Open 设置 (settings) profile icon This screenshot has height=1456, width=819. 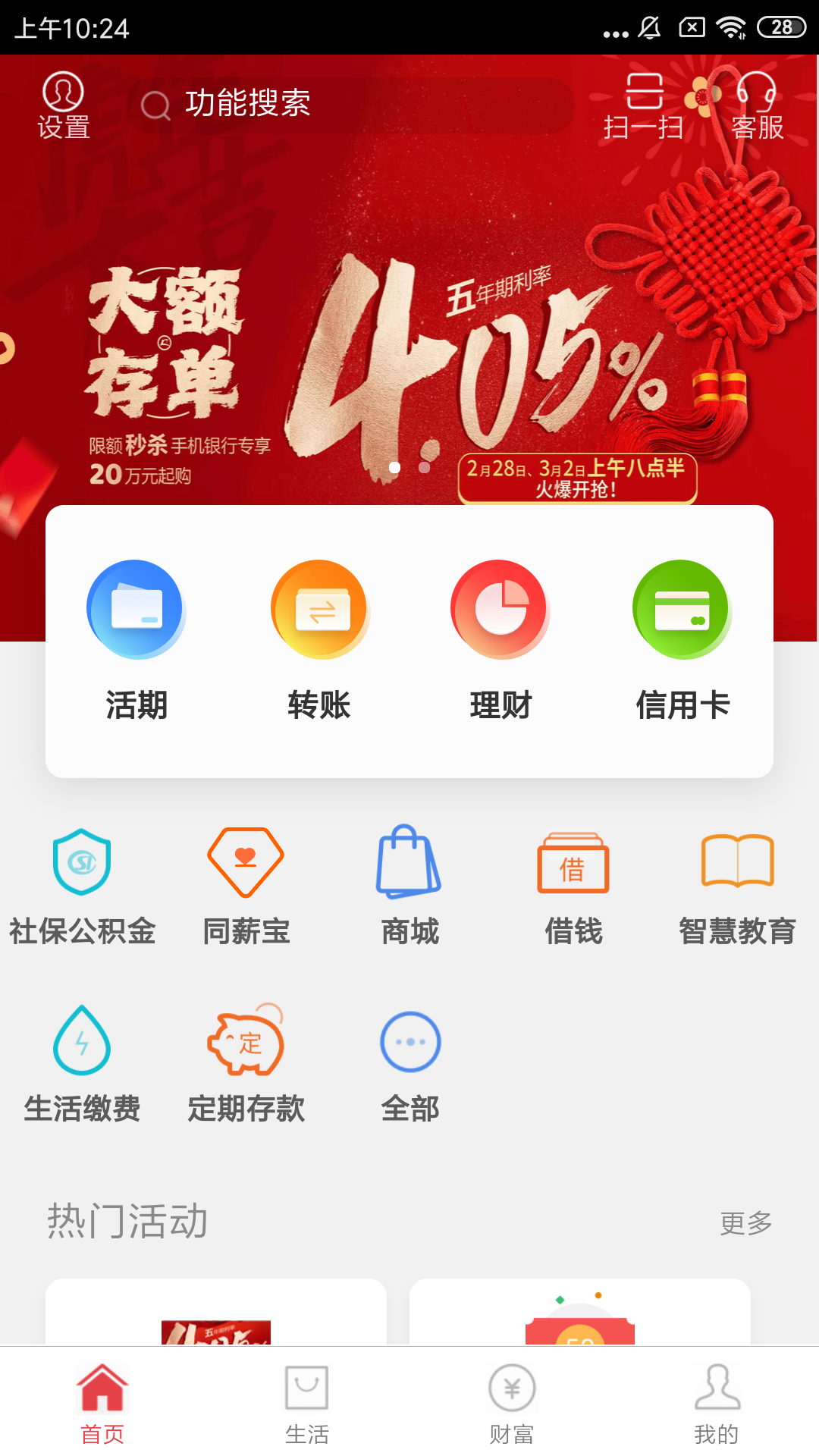[x=63, y=105]
